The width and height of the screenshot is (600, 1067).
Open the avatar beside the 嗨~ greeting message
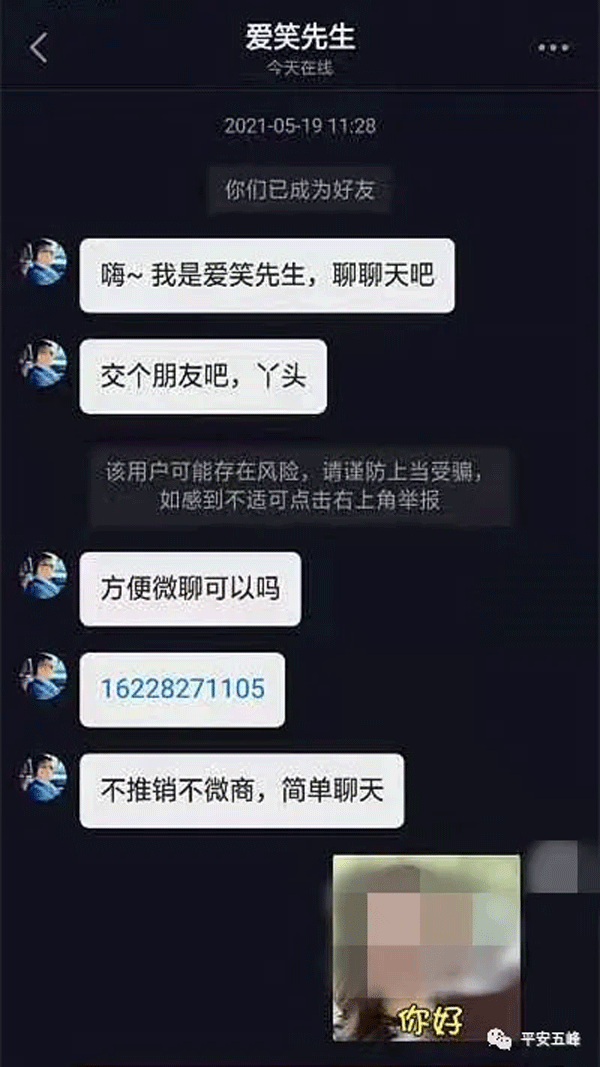click(43, 263)
